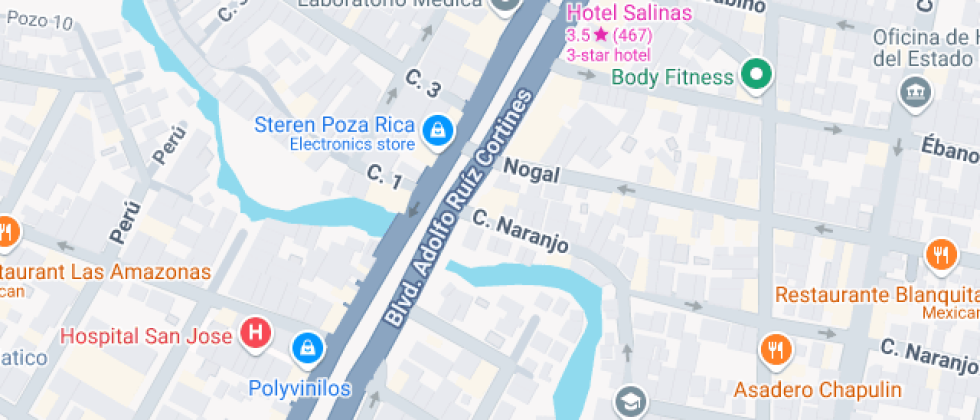Select the Polyvinilos shop pin
This screenshot has width=980, height=420.
click(x=306, y=349)
